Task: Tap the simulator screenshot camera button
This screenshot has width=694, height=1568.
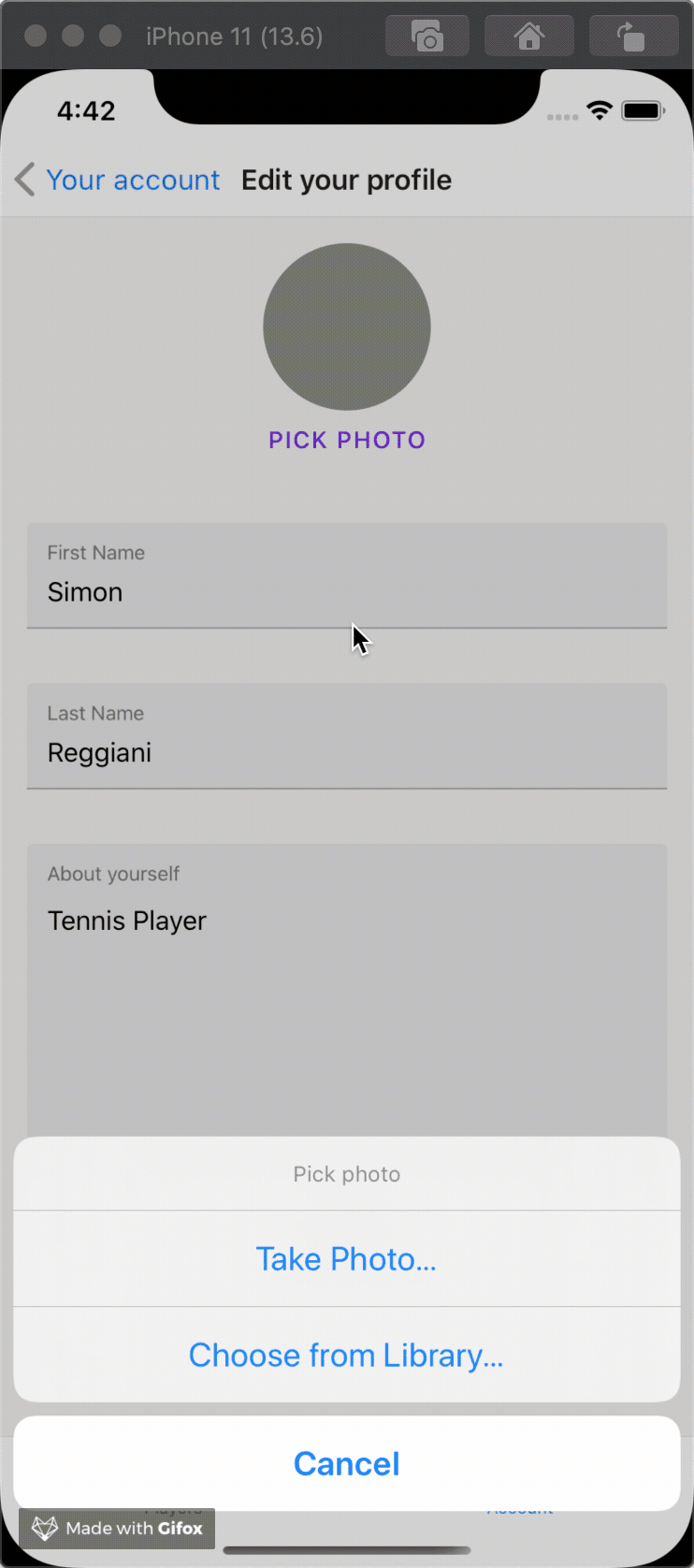Action: [427, 37]
